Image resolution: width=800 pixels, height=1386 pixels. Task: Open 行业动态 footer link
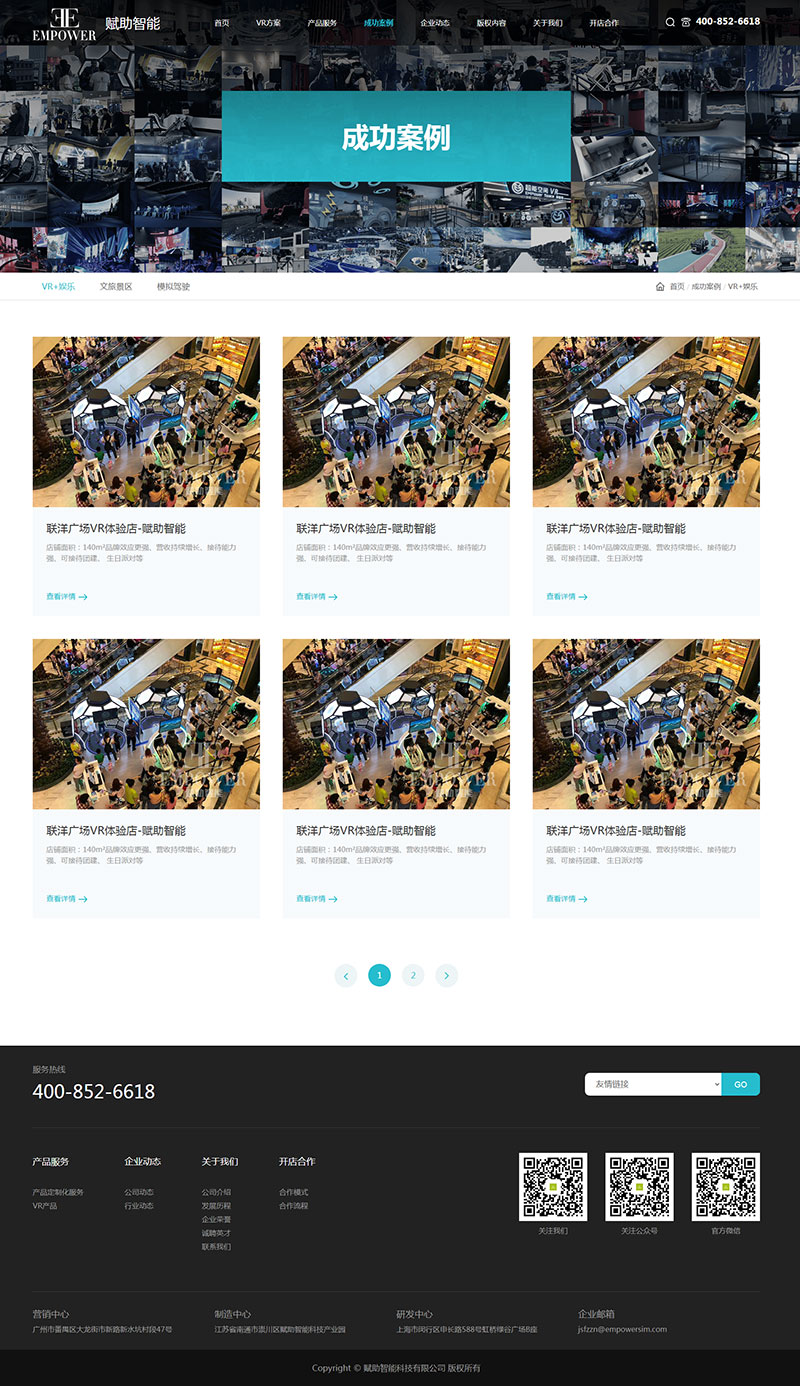click(x=139, y=1206)
